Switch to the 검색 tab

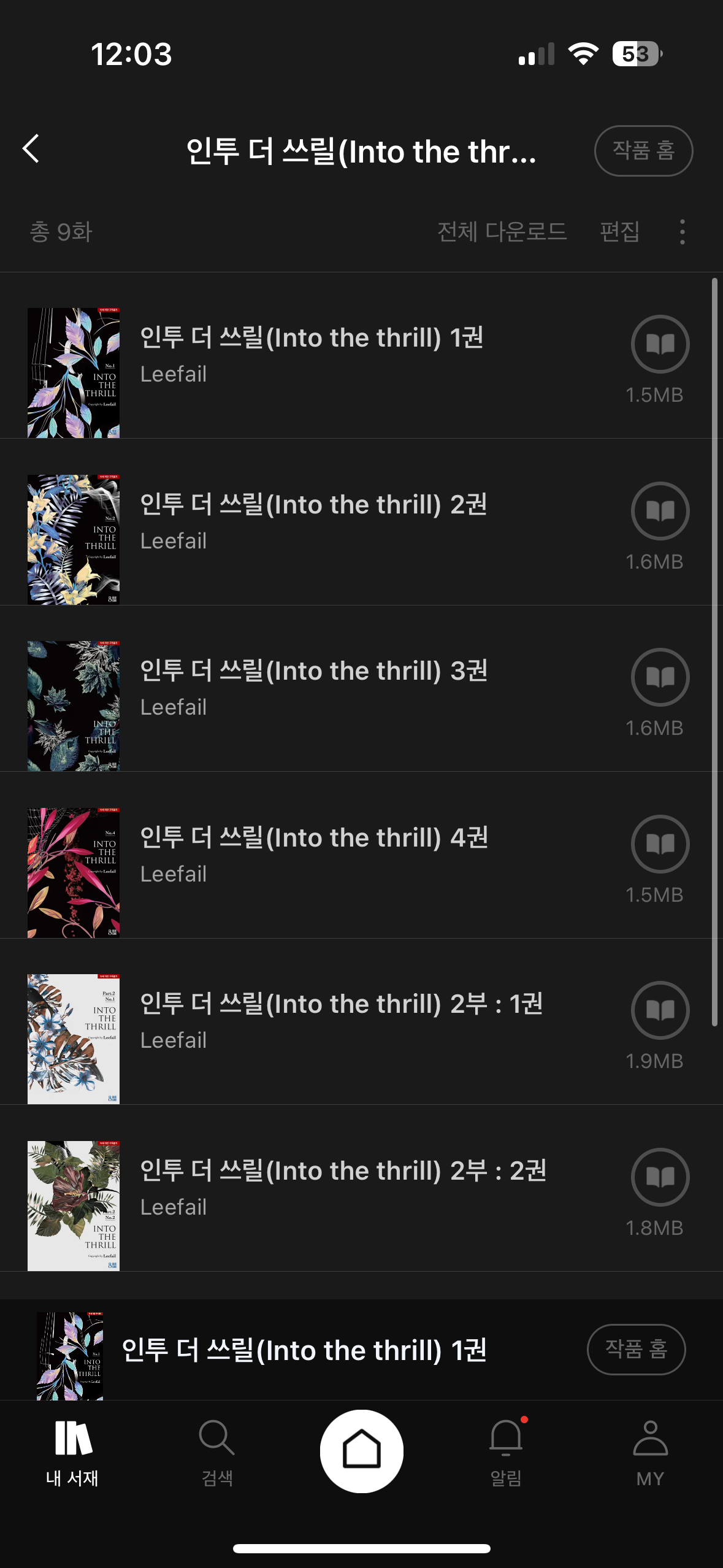[217, 1451]
